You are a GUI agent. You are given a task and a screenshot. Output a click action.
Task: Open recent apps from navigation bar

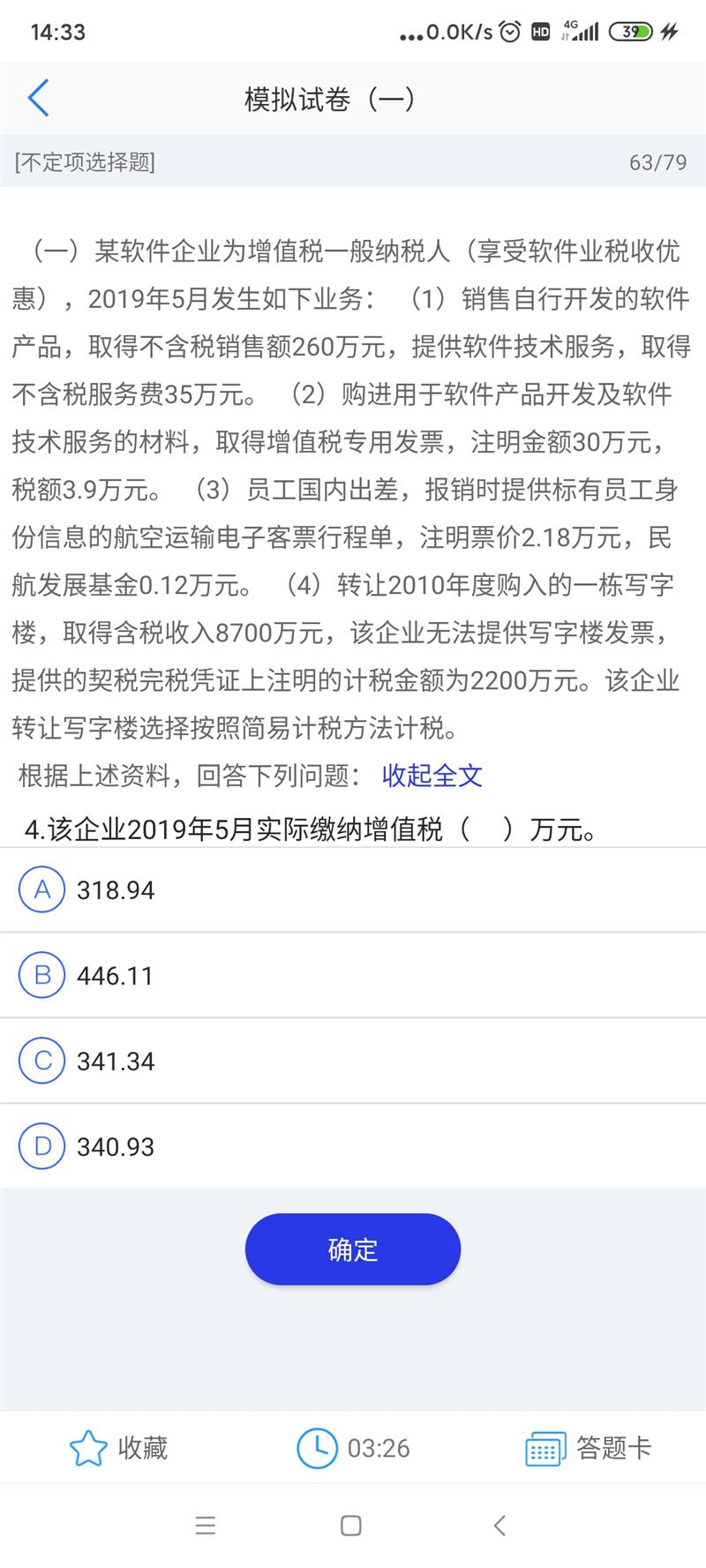pos(205,1526)
